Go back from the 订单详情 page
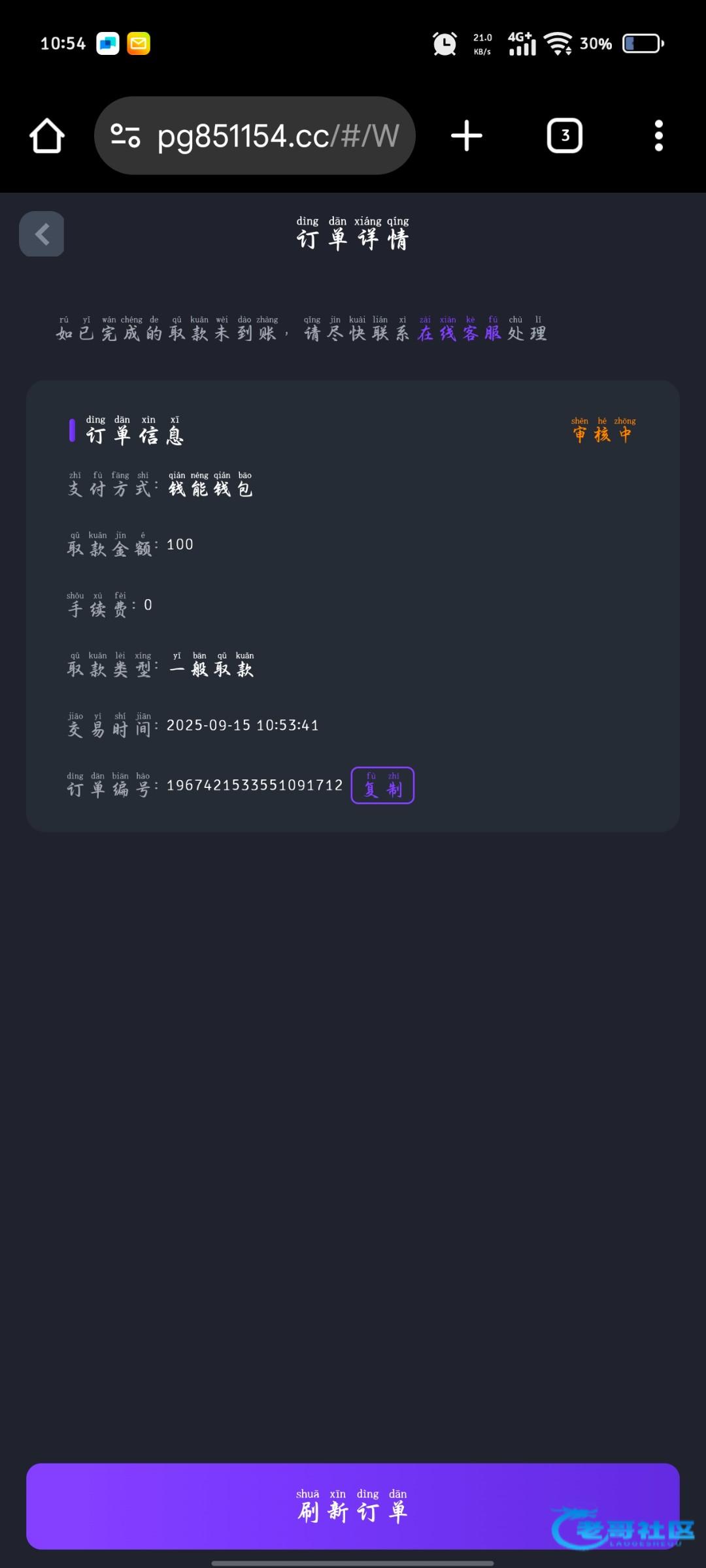Viewport: 706px width, 1568px height. [x=42, y=234]
